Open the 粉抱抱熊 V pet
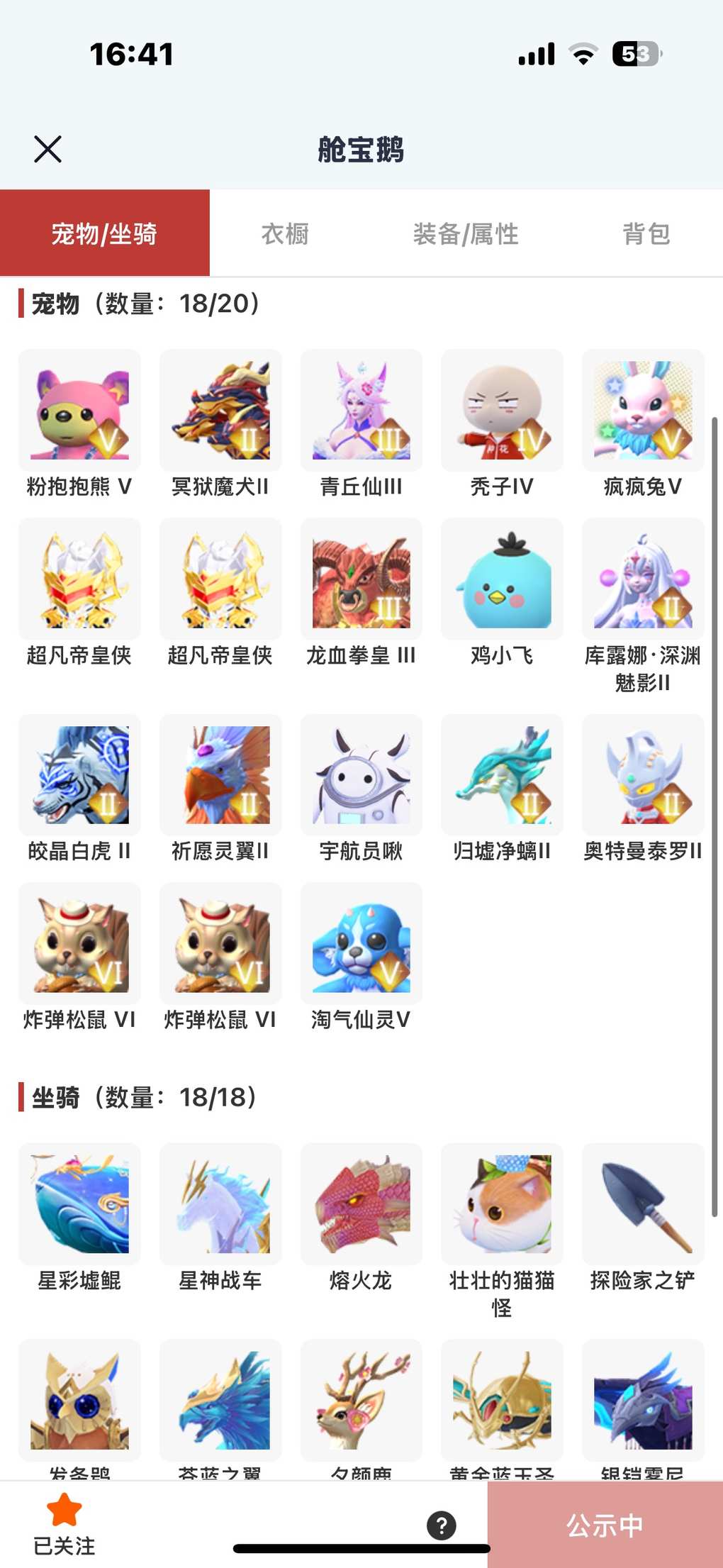 tap(79, 411)
